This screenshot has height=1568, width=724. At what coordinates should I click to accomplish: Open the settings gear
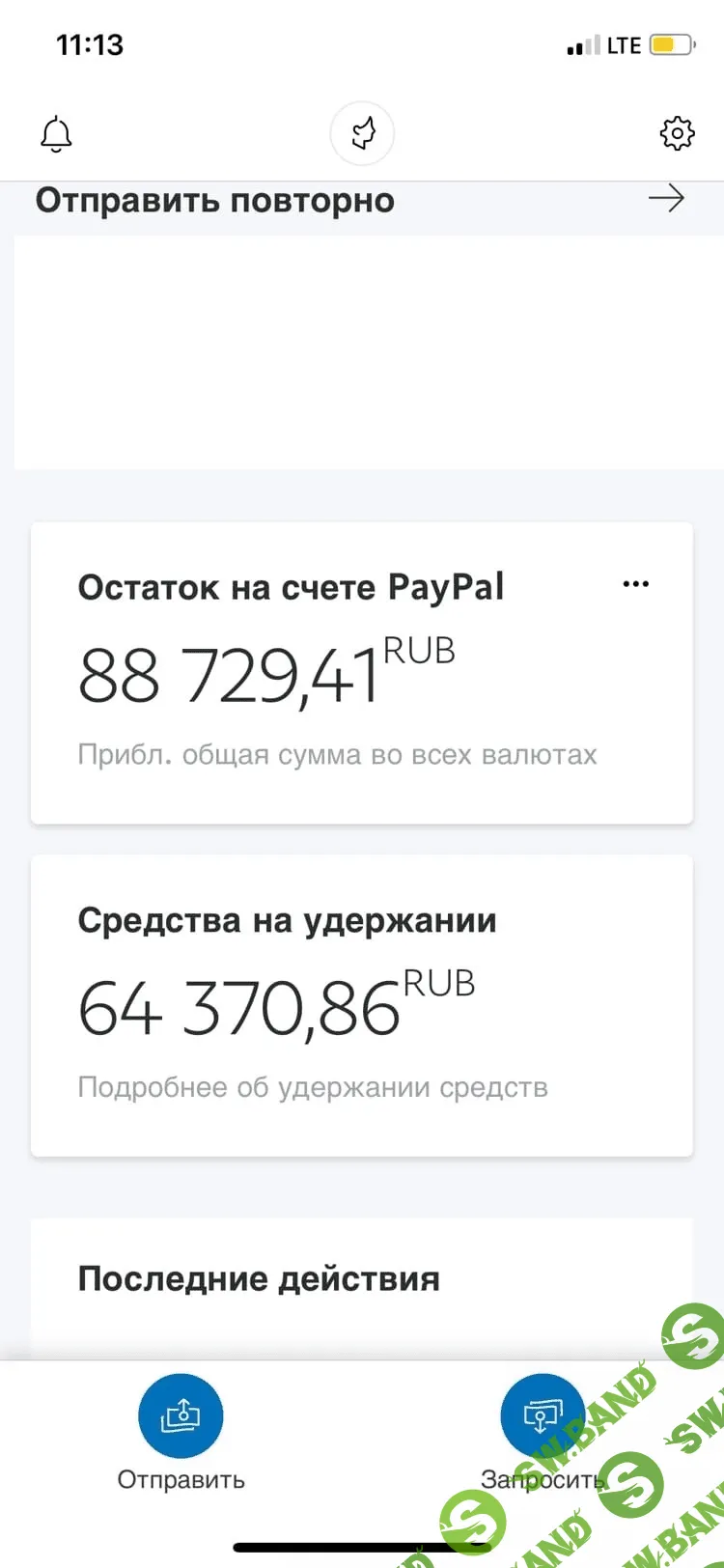[676, 133]
